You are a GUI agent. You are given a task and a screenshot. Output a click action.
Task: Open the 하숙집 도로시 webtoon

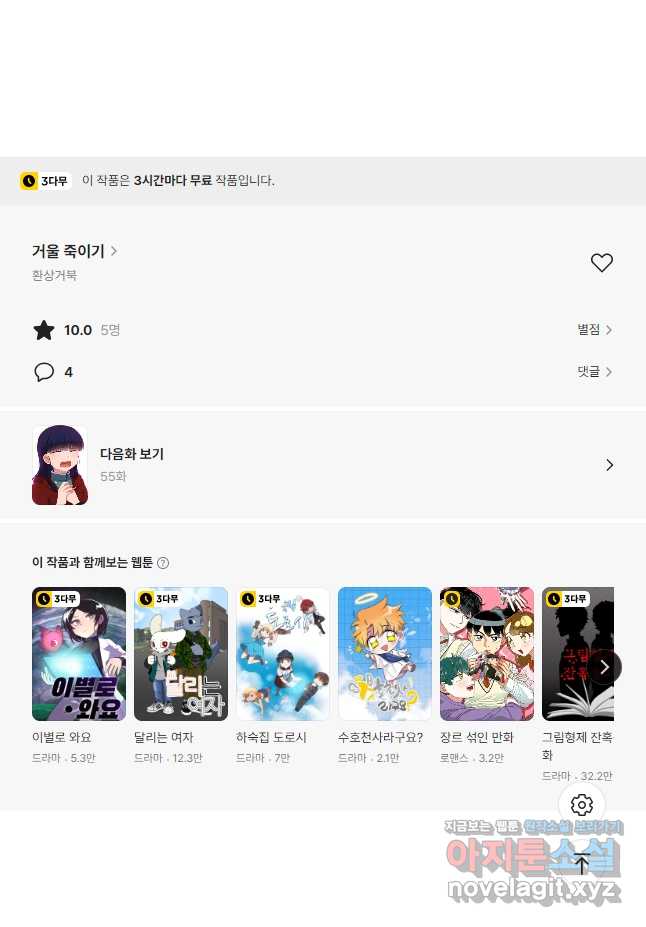click(283, 654)
